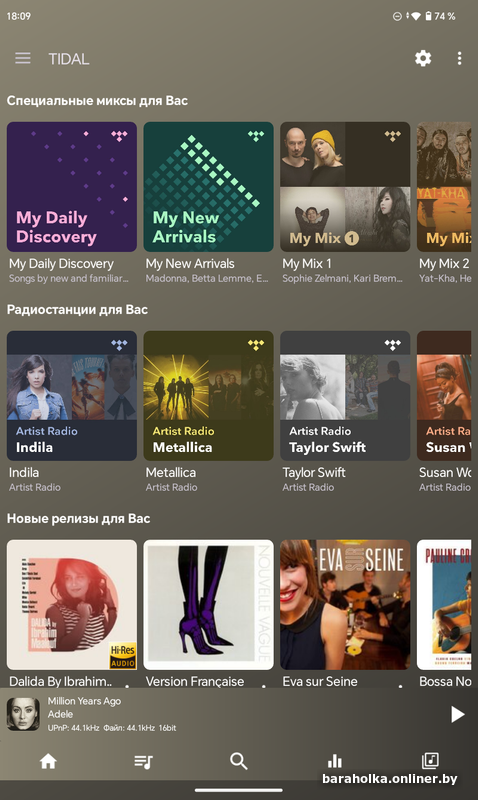Start the Indila artist radio
Screen dimensions: 478x800
point(72,396)
